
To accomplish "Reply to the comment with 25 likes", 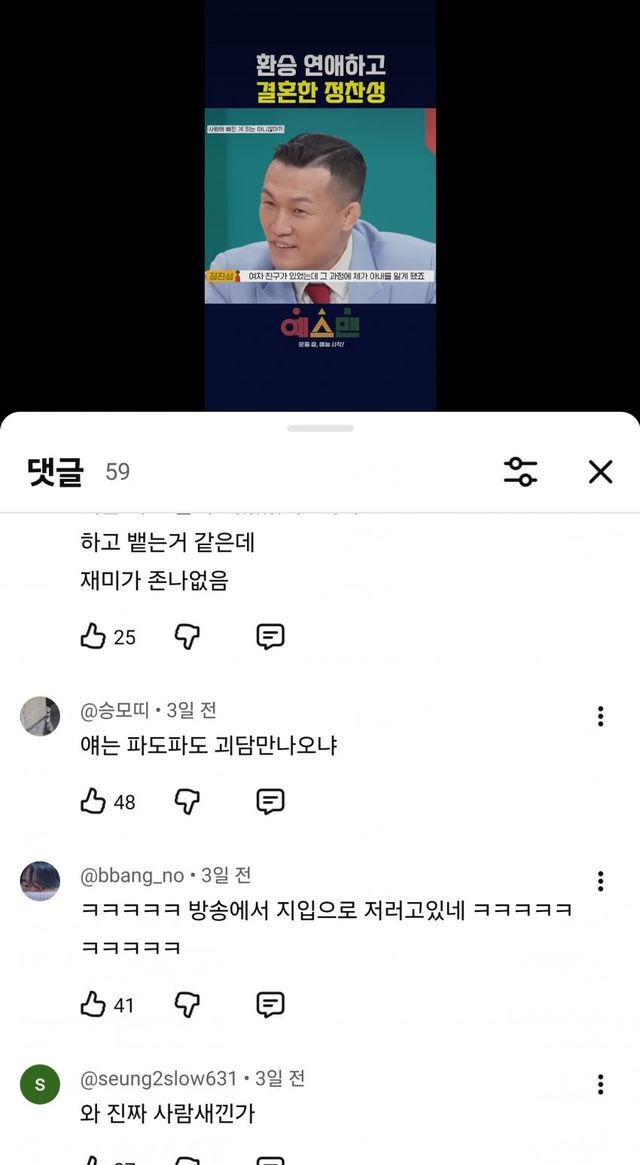I will point(270,637).
